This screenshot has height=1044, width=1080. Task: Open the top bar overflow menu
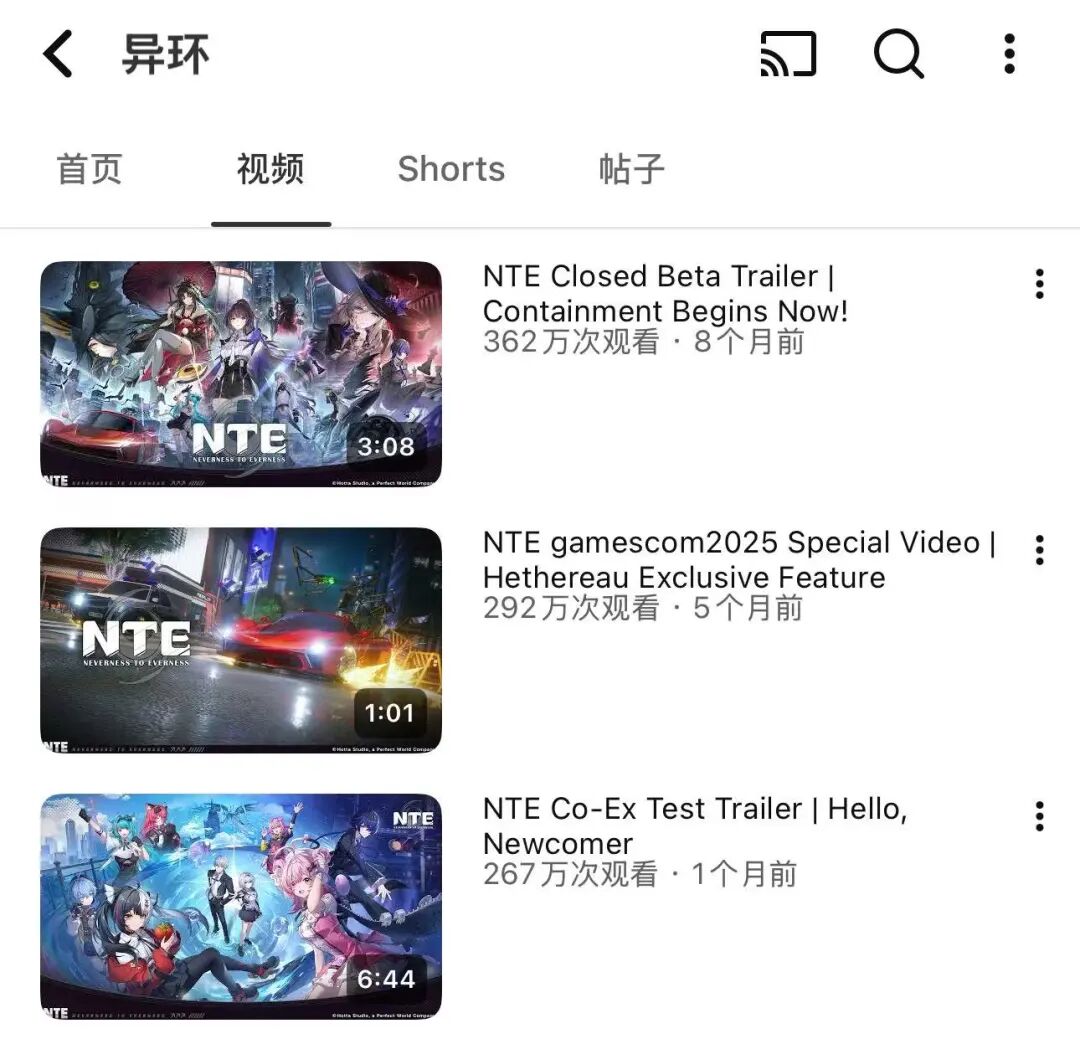tap(1009, 54)
